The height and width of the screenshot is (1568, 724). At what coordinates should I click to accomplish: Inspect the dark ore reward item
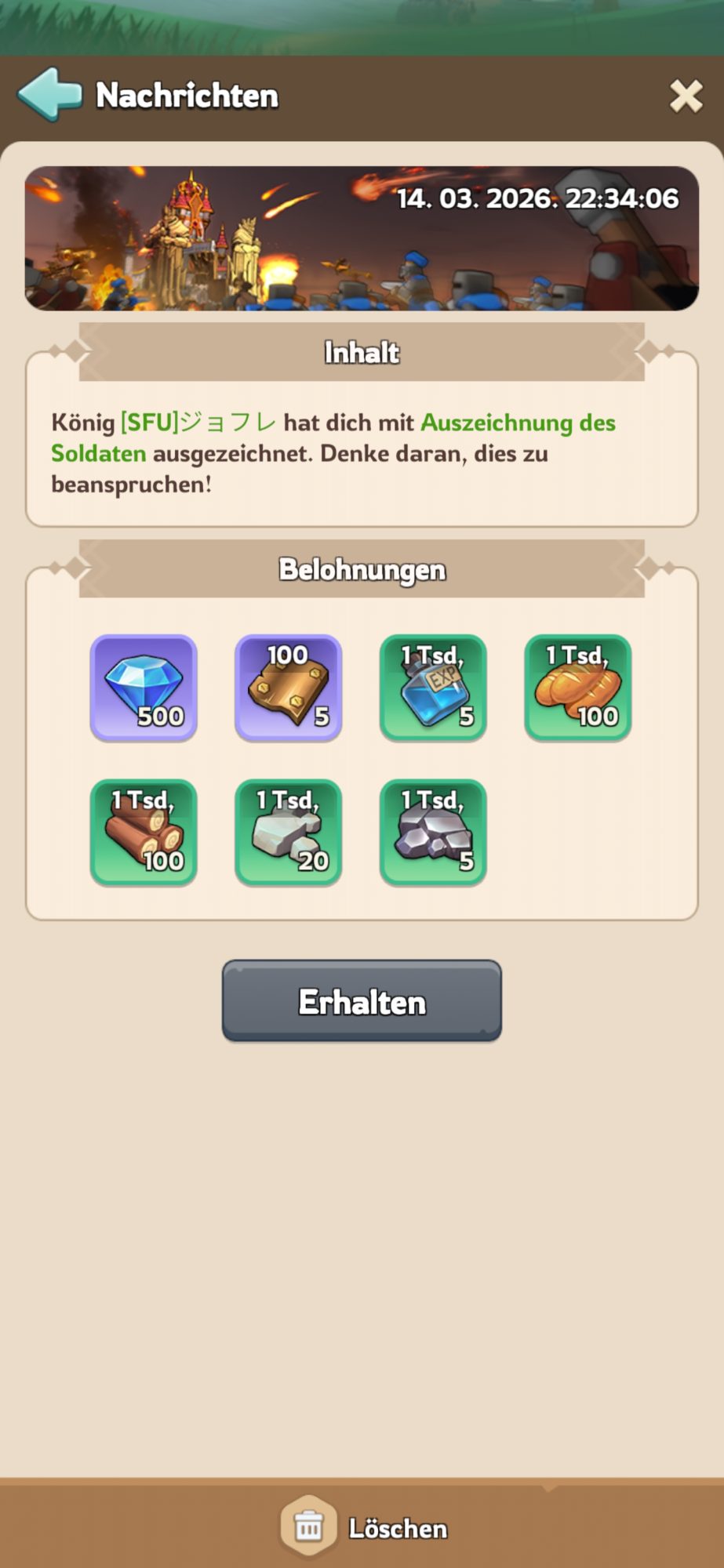tap(433, 832)
